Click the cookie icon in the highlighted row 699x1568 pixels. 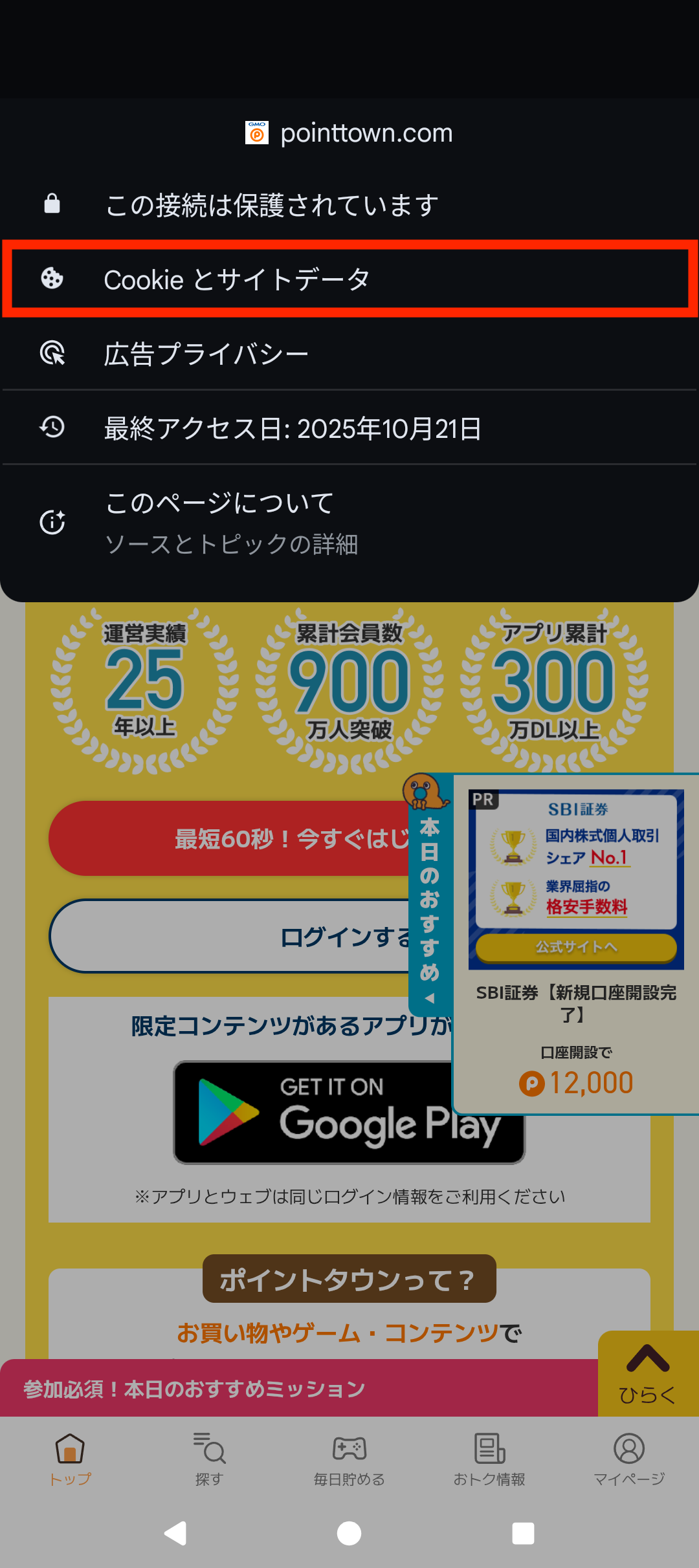[x=52, y=279]
